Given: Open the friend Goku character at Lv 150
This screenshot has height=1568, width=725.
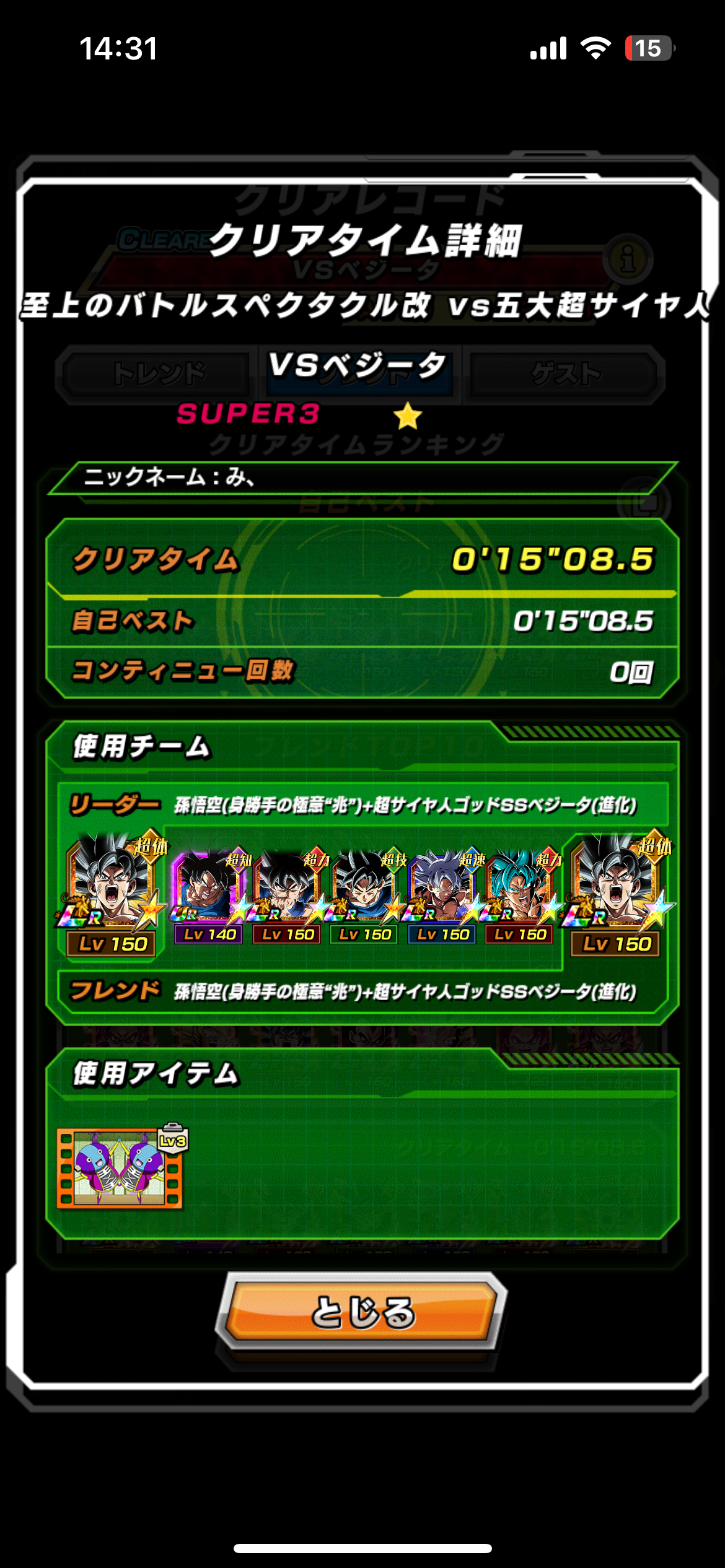Looking at the screenshot, I should point(616,892).
